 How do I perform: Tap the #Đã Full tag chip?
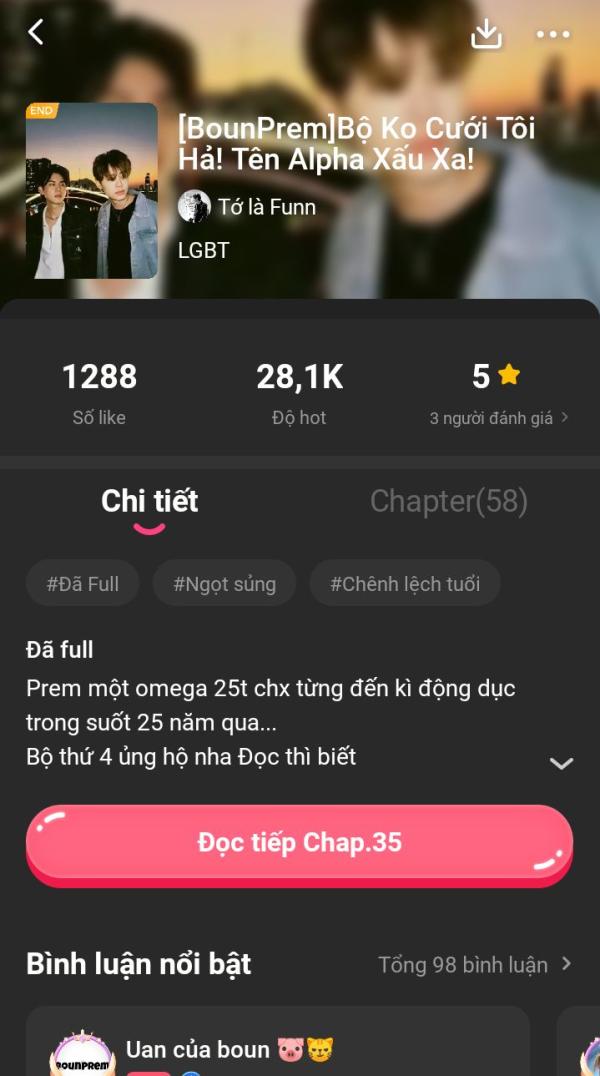pos(83,584)
